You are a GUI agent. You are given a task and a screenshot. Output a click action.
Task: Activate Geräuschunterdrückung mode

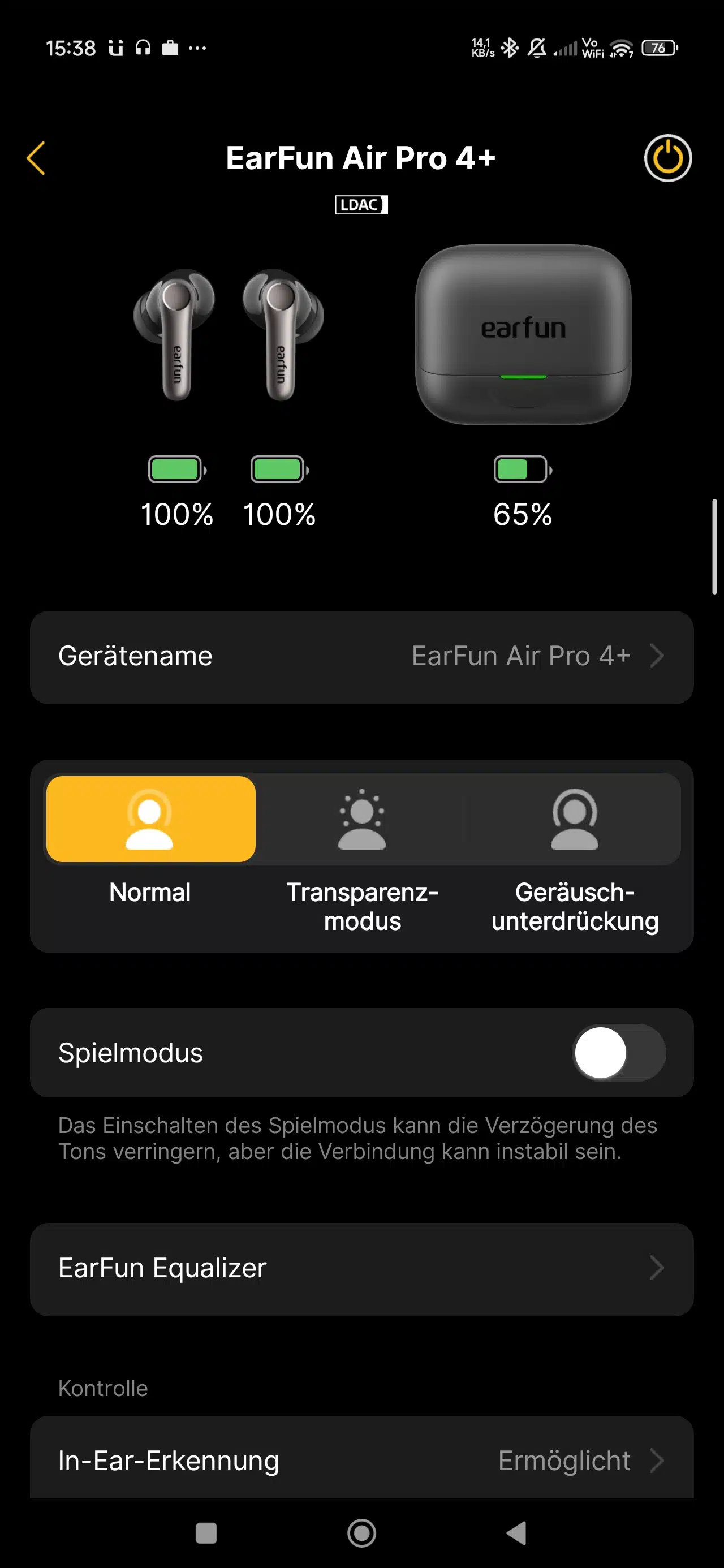pos(574,819)
